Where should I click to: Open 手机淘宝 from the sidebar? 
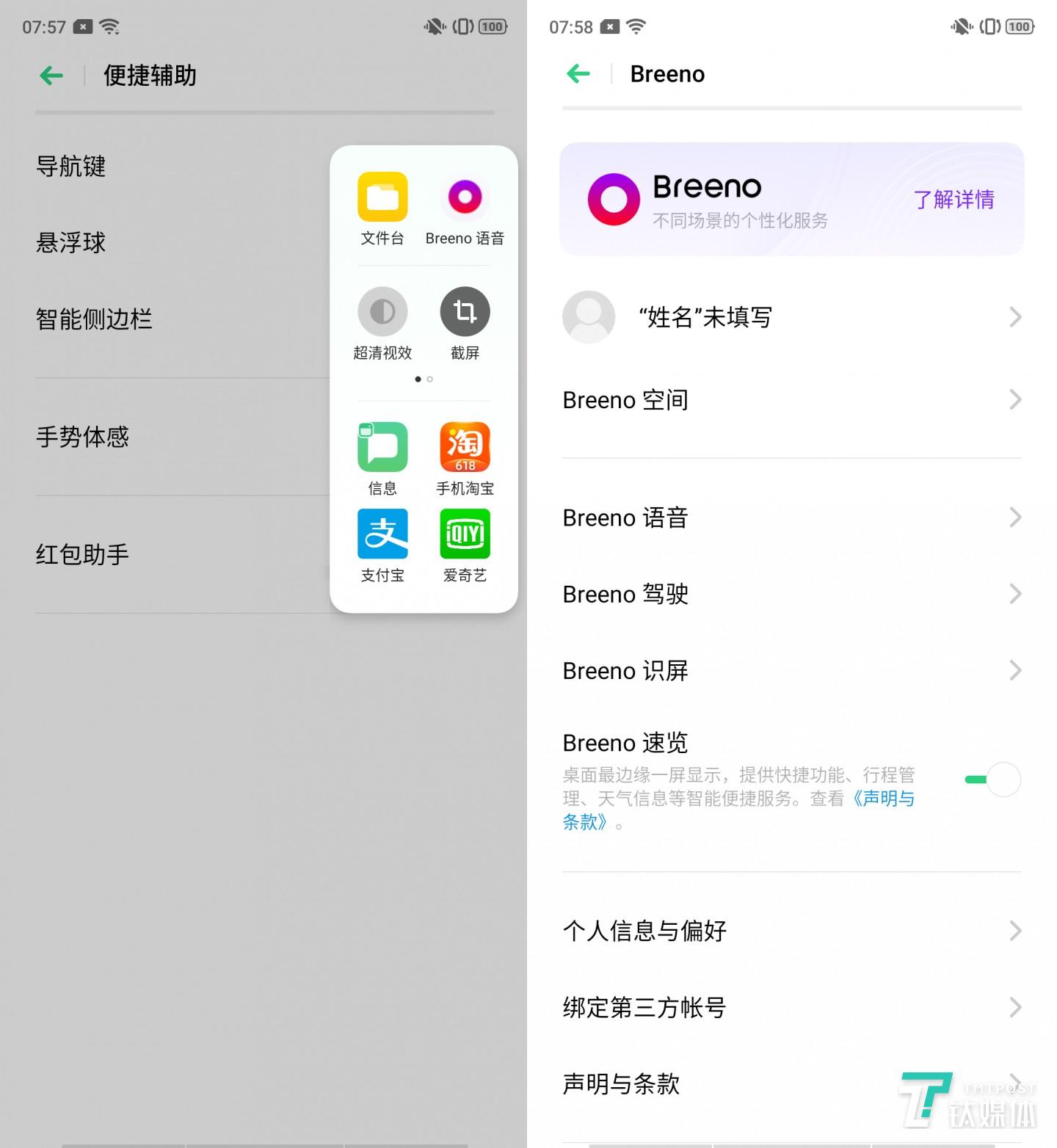pos(465,447)
